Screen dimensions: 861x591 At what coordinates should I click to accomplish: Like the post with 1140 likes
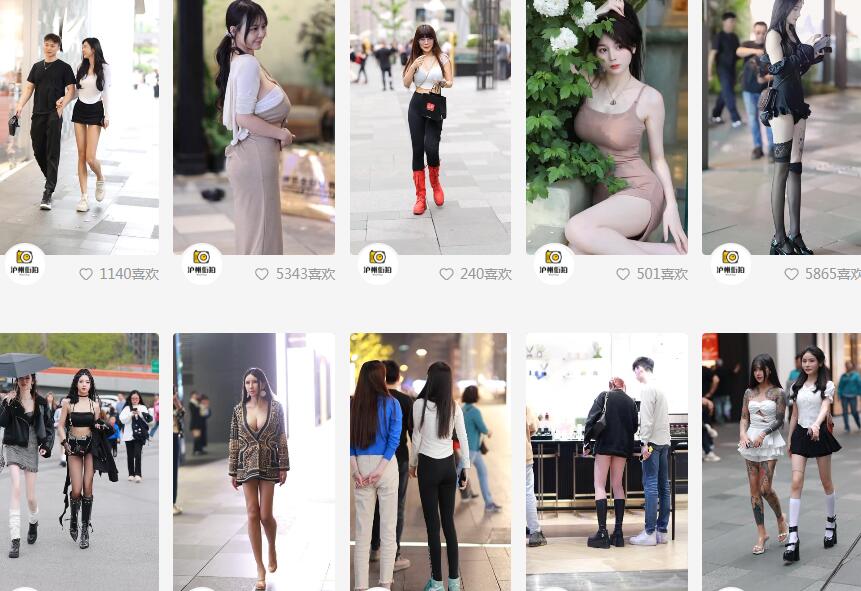coord(86,274)
